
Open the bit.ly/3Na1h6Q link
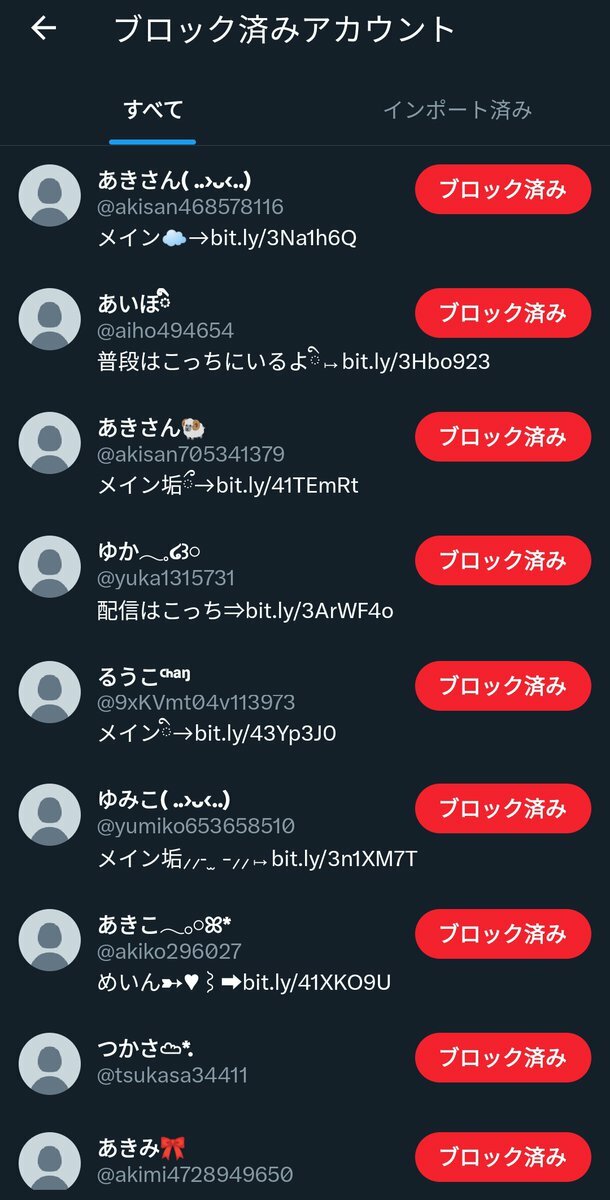pos(283,238)
